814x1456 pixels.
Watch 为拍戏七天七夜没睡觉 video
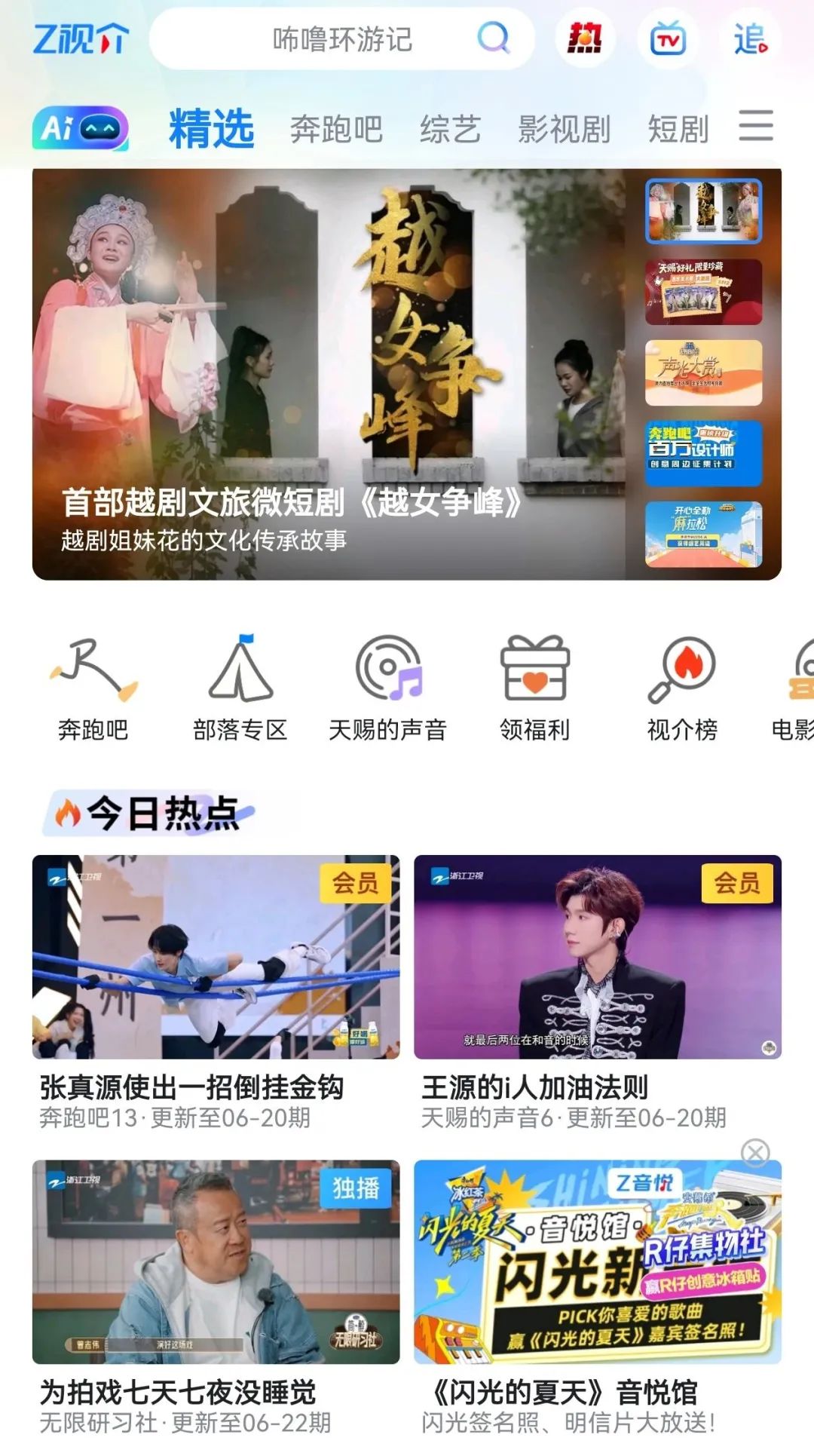[x=216, y=1261]
